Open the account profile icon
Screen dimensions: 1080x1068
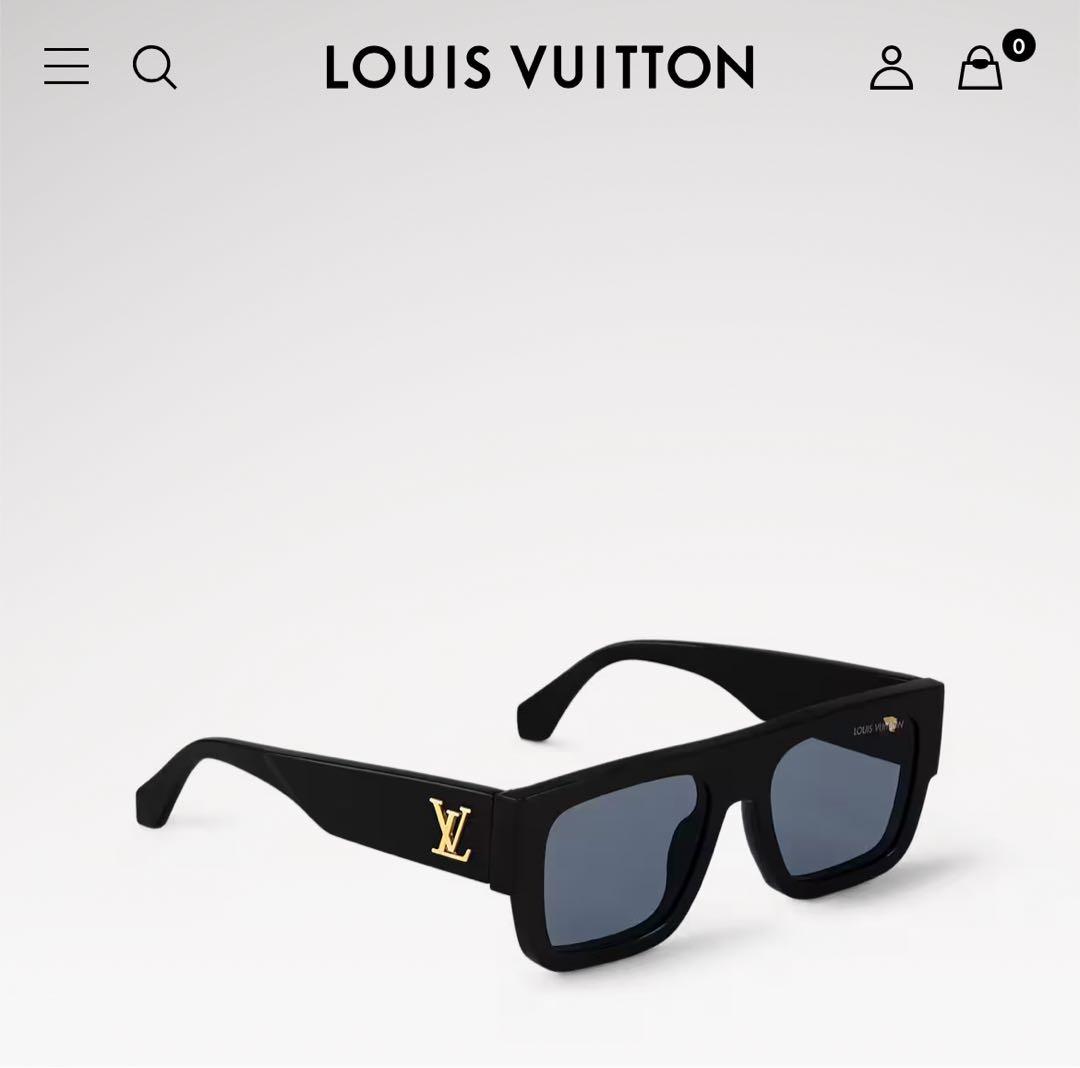[890, 68]
